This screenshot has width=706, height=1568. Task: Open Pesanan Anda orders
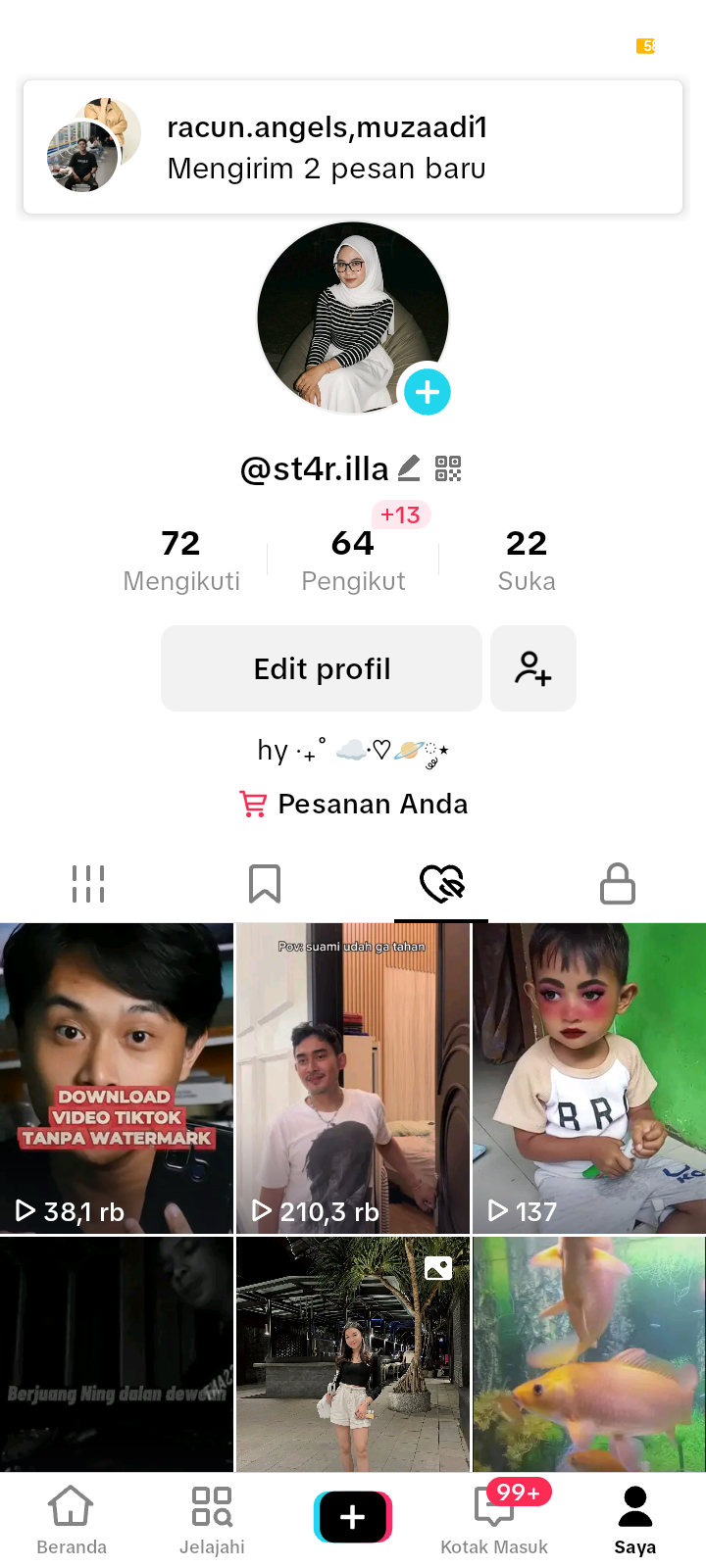(x=354, y=804)
